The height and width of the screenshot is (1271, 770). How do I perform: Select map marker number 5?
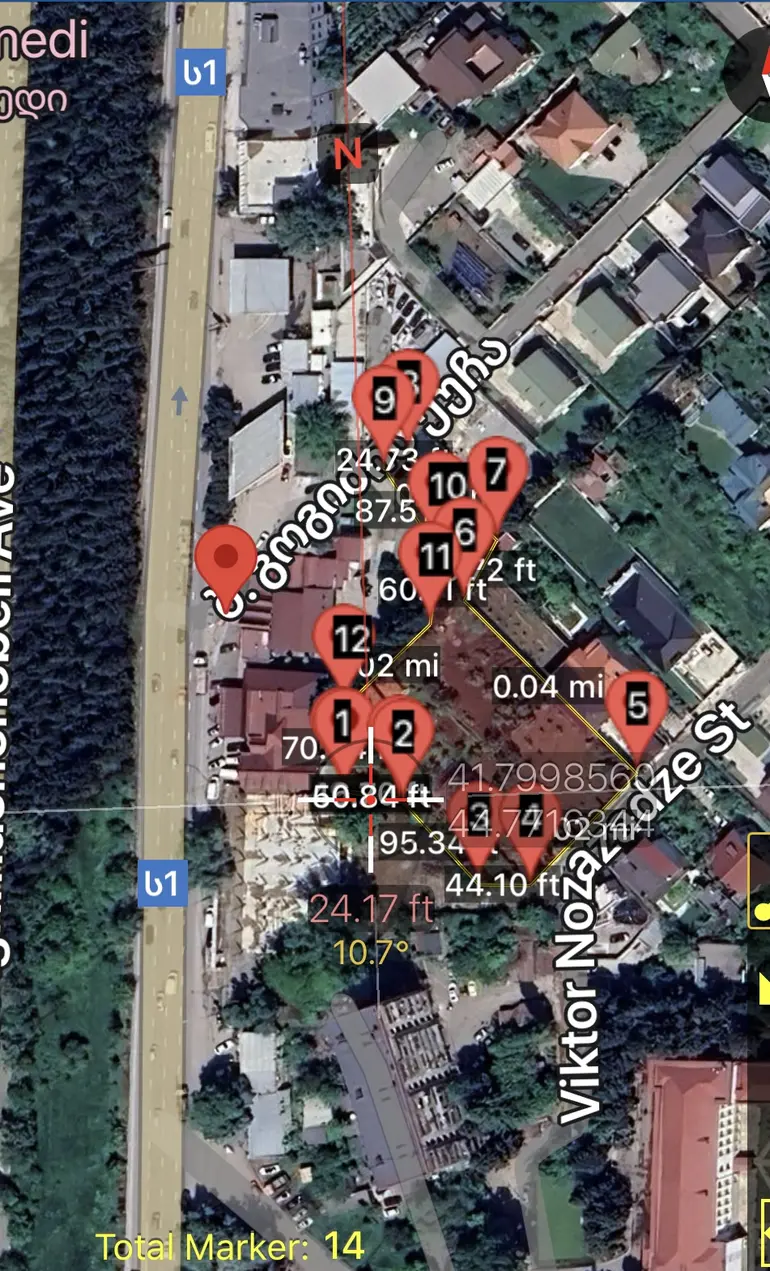(637, 707)
